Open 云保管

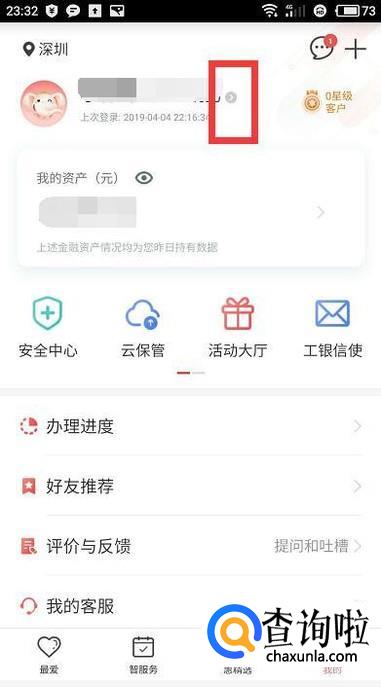[143, 327]
